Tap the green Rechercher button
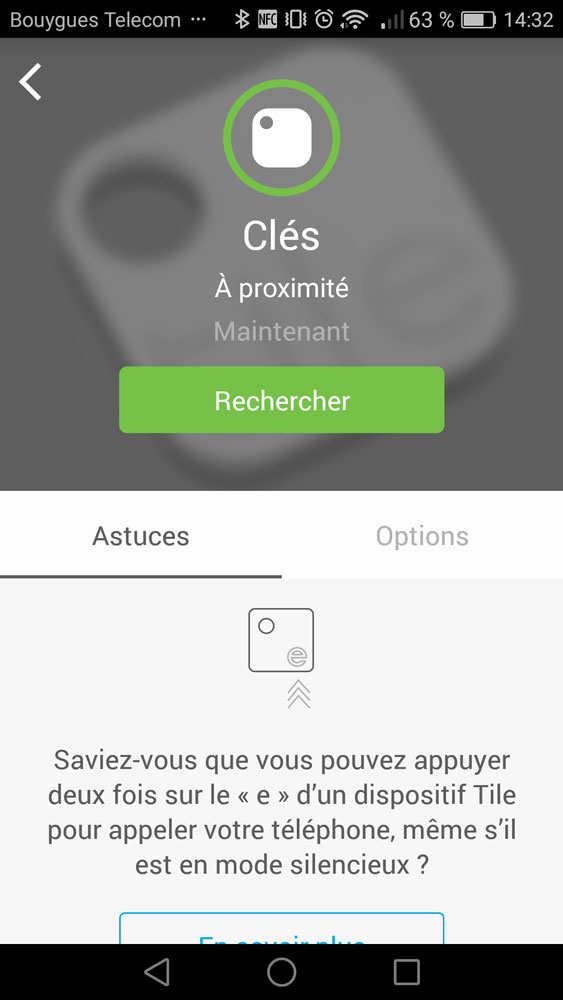 (x=281, y=400)
